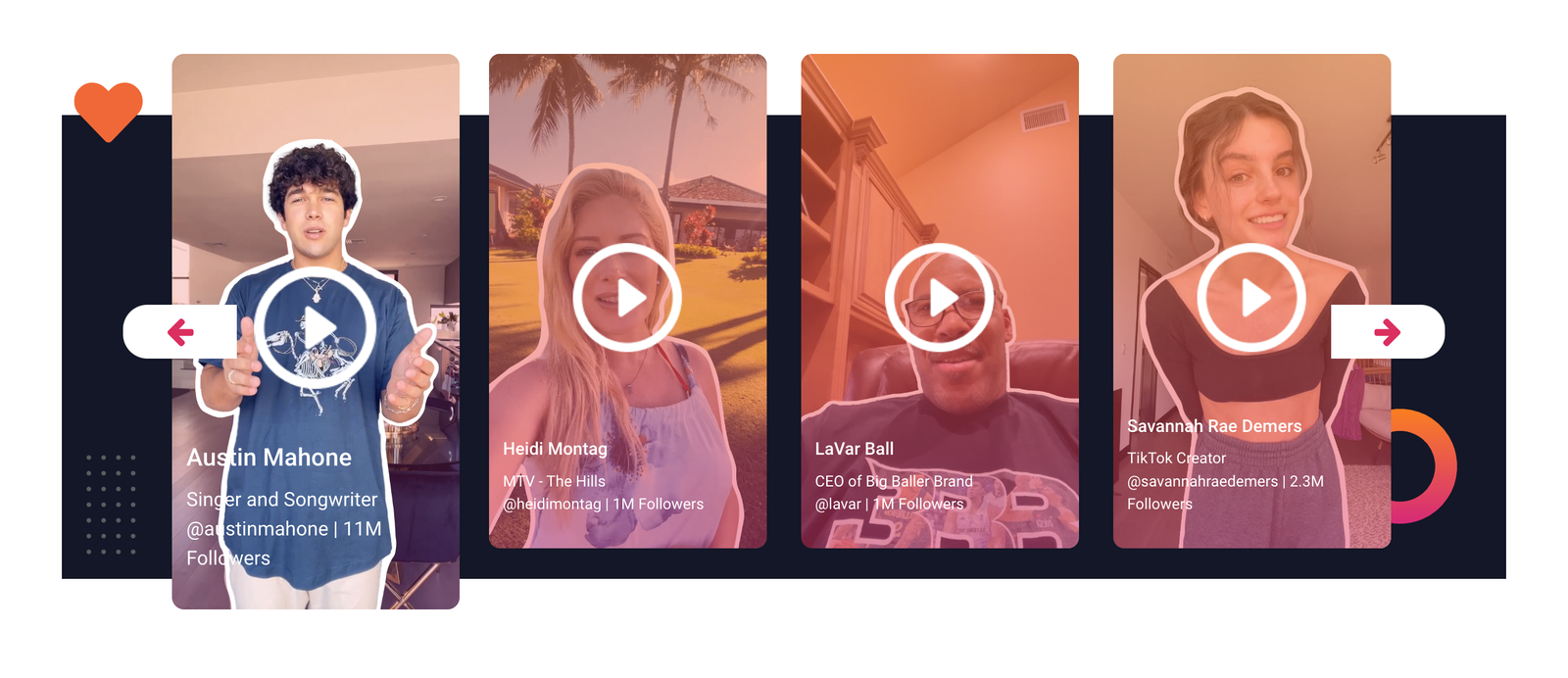Play LaVar Ball's video
Image resolution: width=1568 pixels, height=678 pixels.
coord(940,298)
